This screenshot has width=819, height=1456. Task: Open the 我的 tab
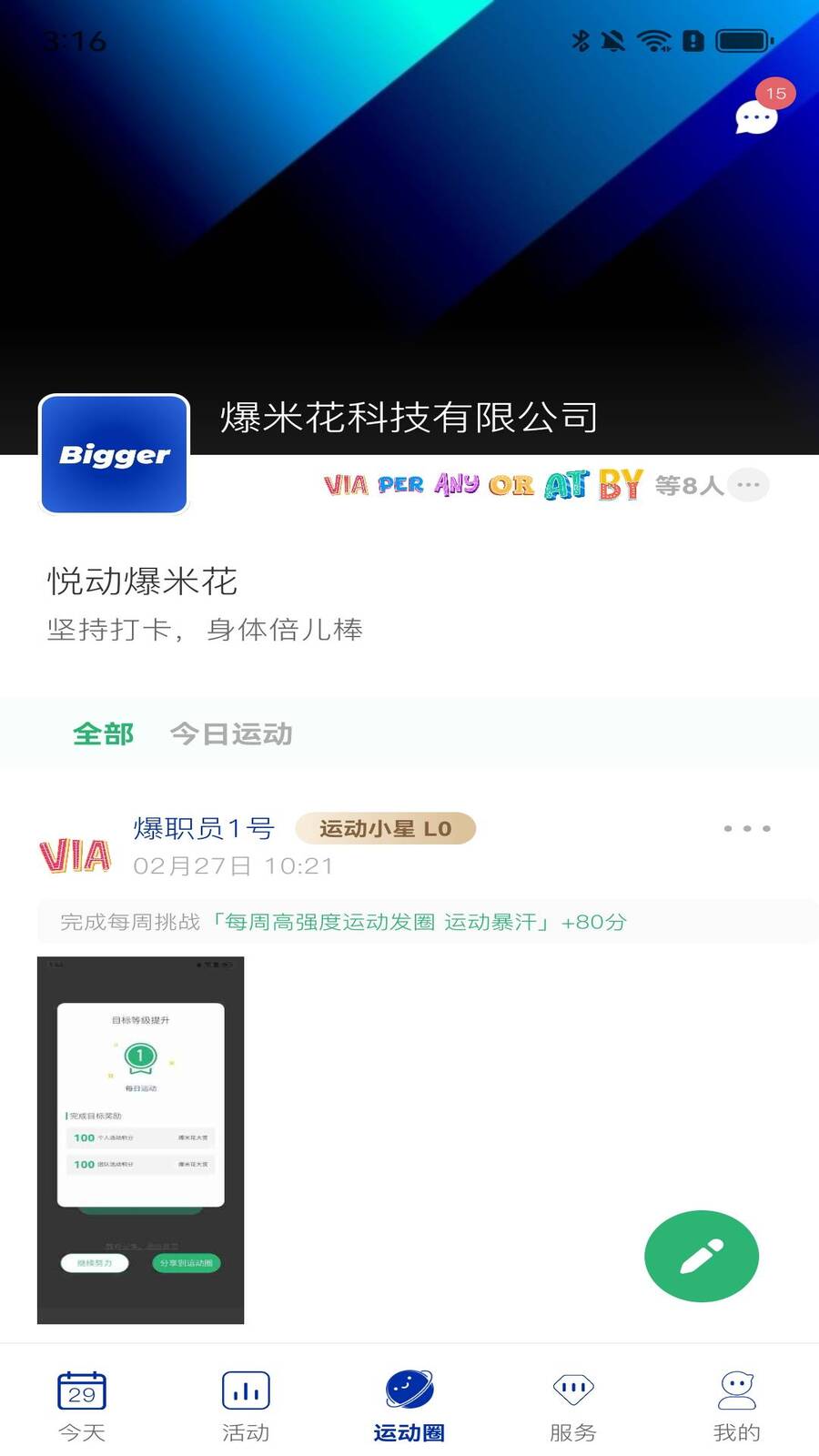(736, 1405)
